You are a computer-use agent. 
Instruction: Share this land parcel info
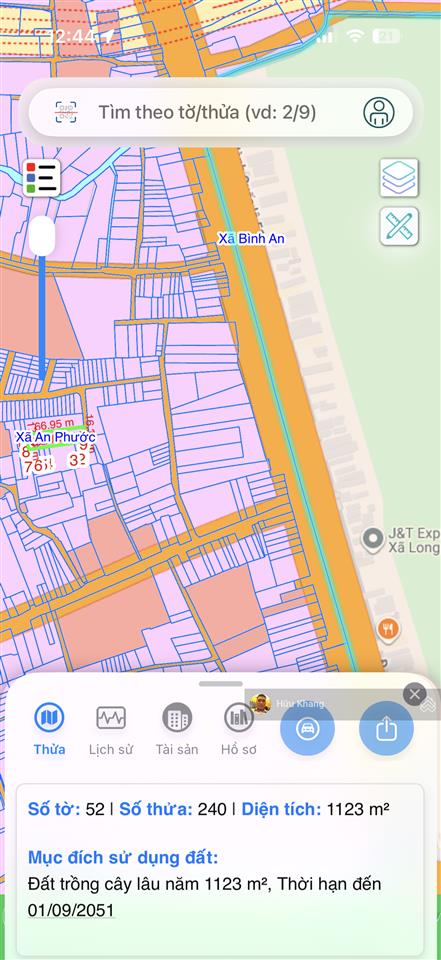point(386,729)
